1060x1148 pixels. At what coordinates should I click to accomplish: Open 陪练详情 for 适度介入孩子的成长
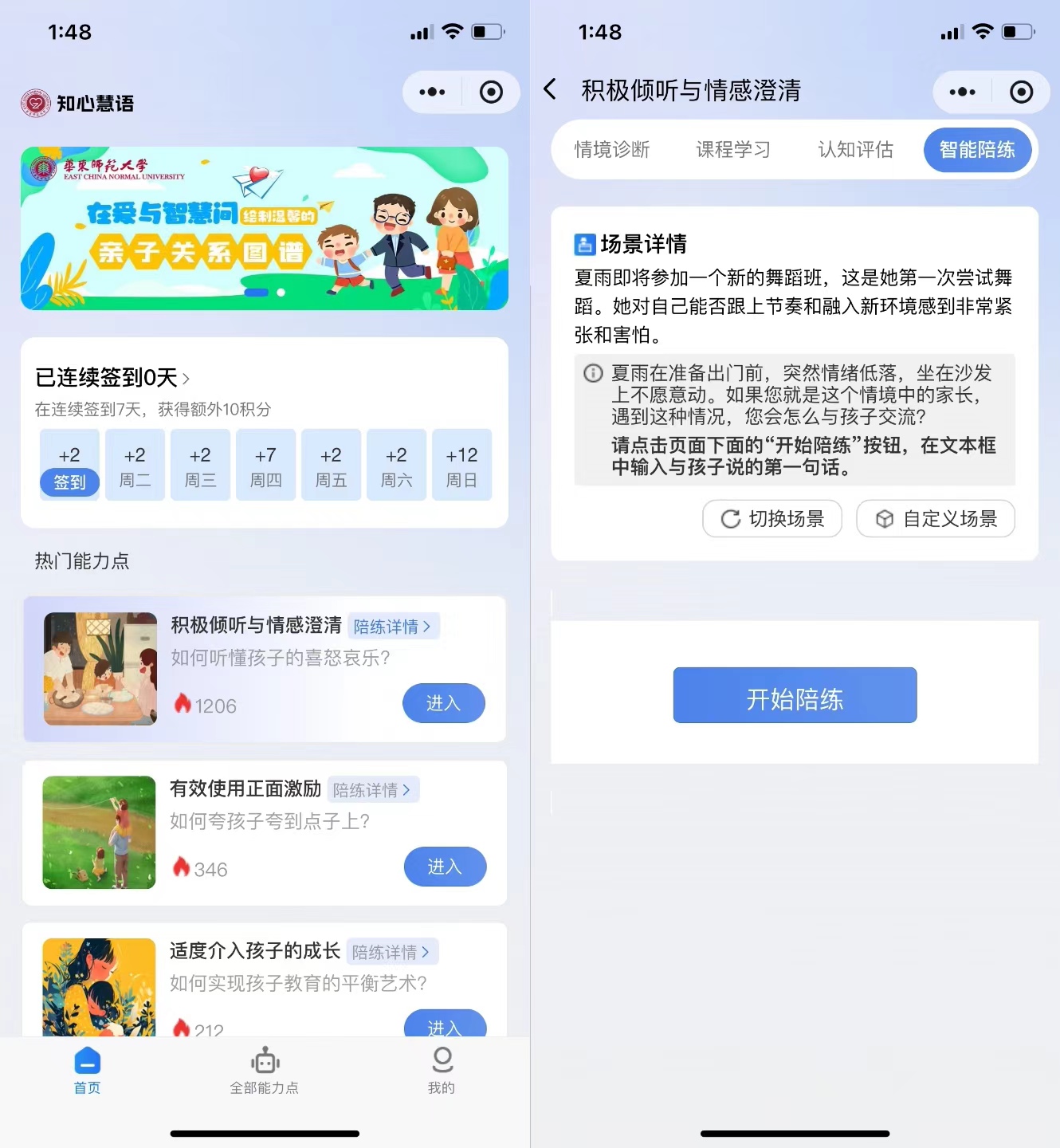tap(391, 952)
